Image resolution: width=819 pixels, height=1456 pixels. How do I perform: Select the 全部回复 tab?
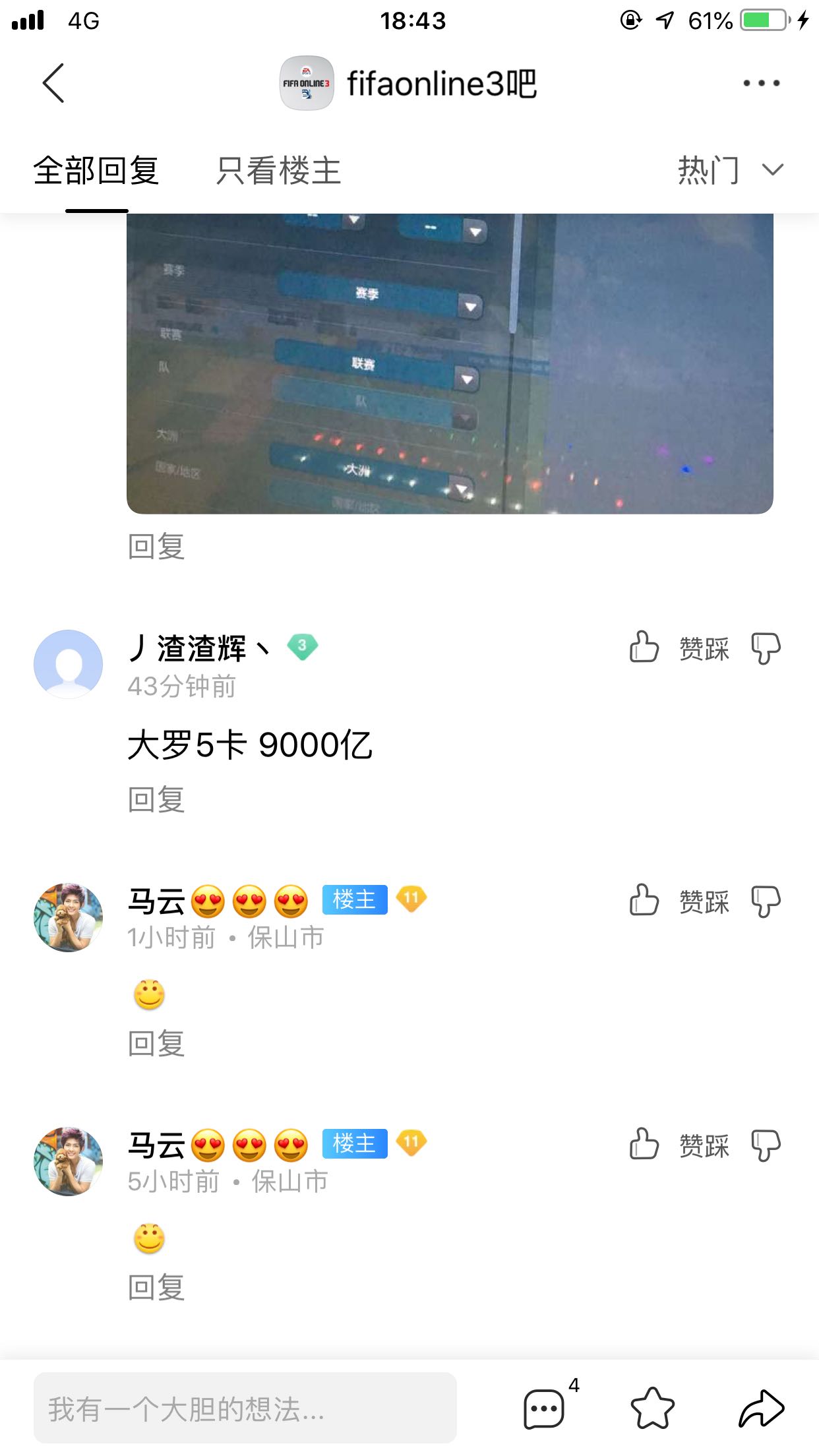(96, 171)
